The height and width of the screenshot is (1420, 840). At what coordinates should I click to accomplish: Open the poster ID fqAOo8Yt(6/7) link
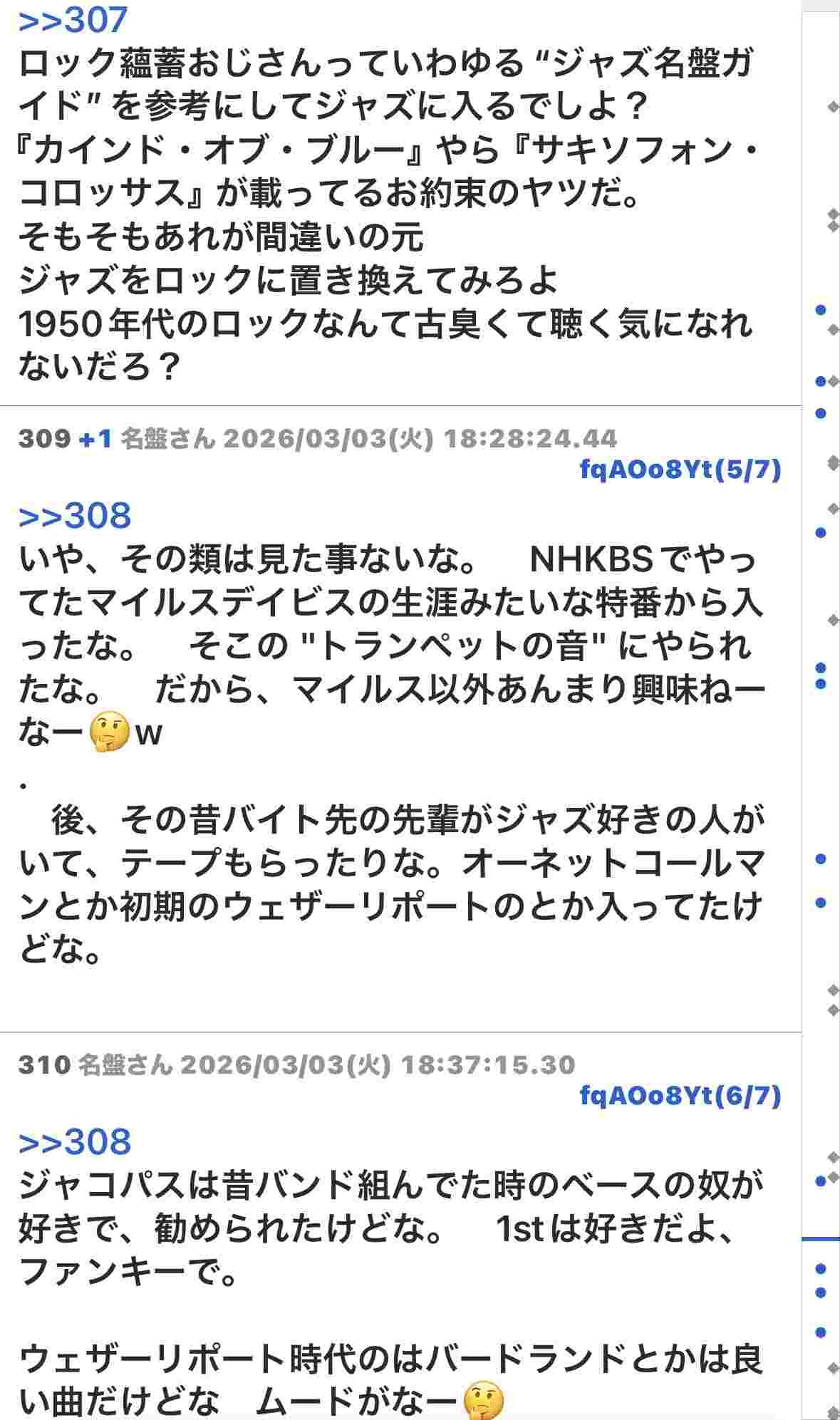[680, 1095]
